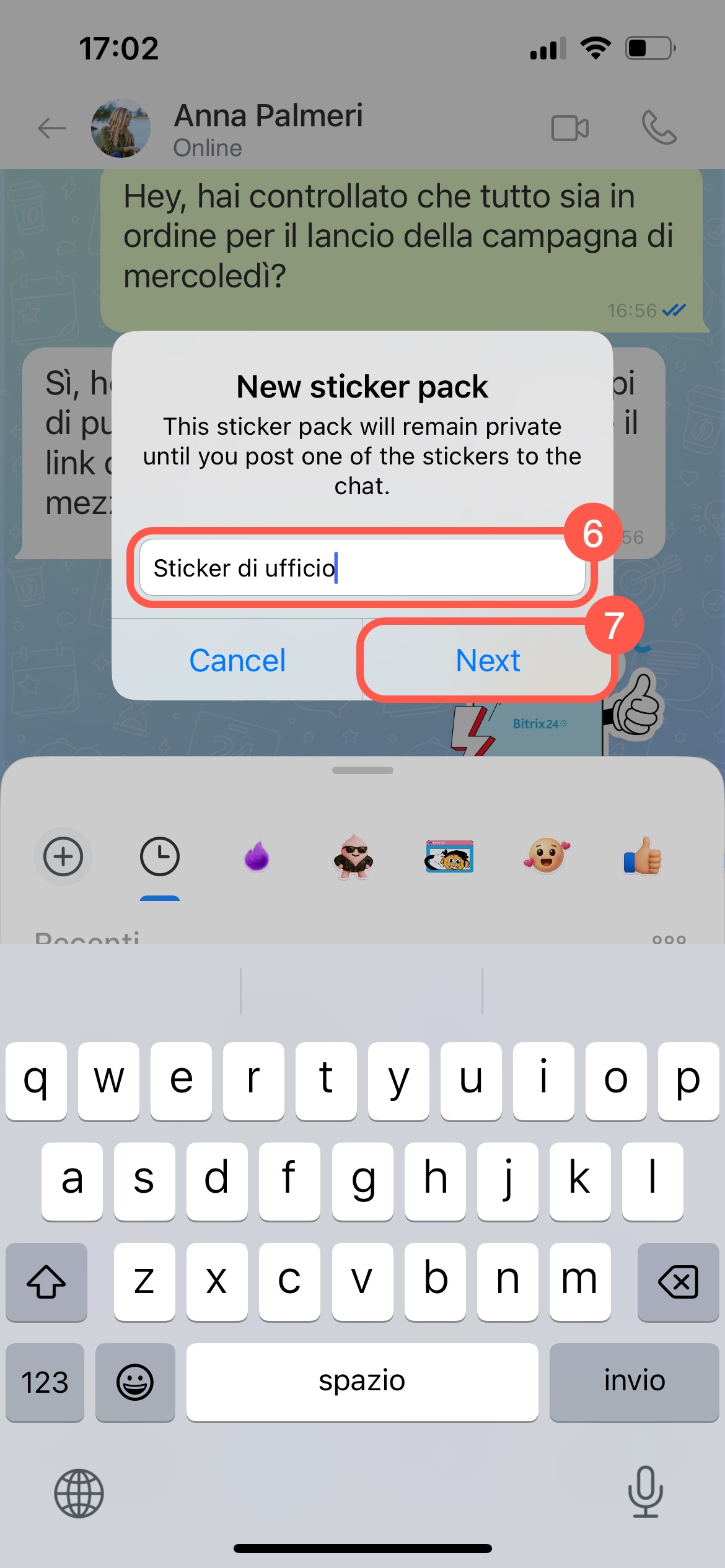The height and width of the screenshot is (1568, 725).
Task: Switch keyboard to numbers with 123 key
Action: pyautogui.click(x=45, y=1382)
